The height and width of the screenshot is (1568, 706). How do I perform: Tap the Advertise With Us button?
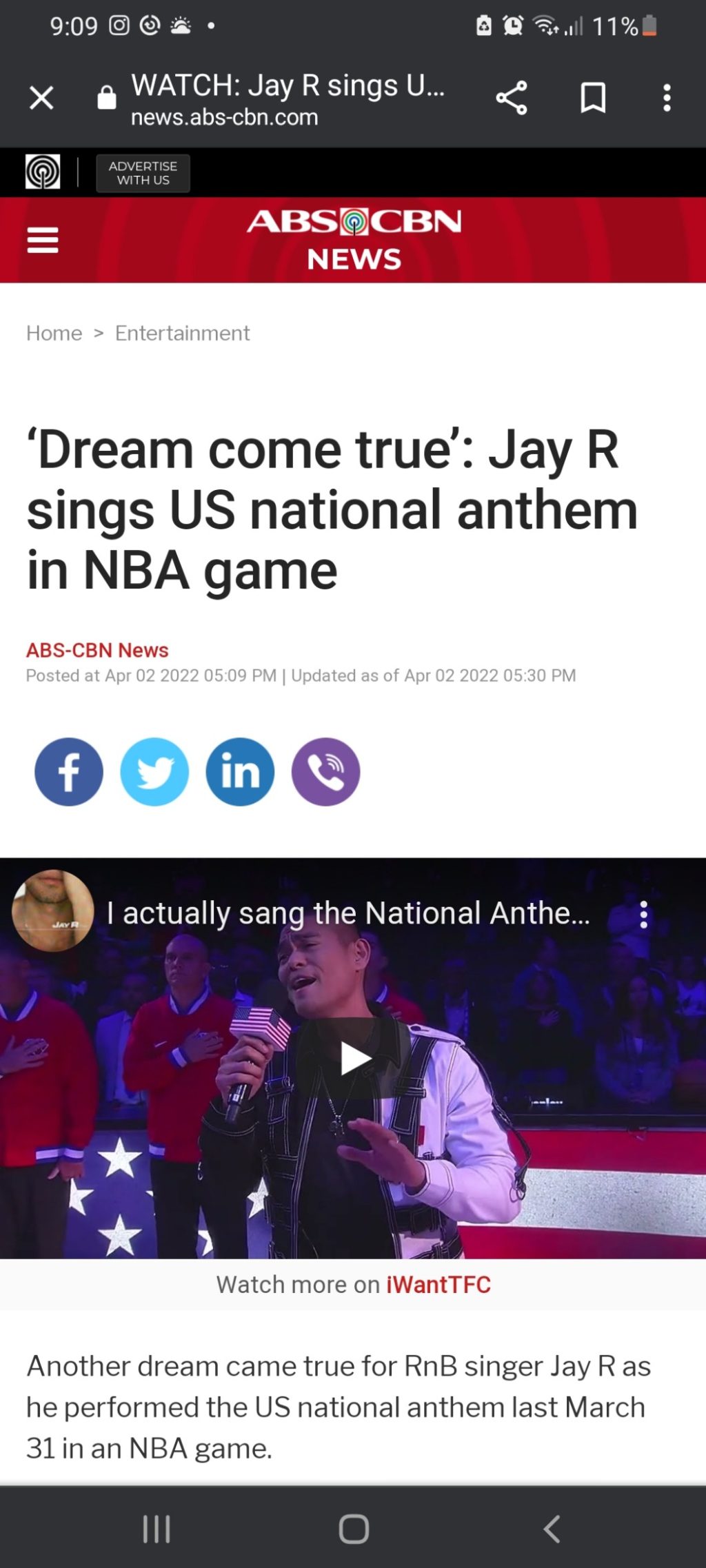(143, 173)
